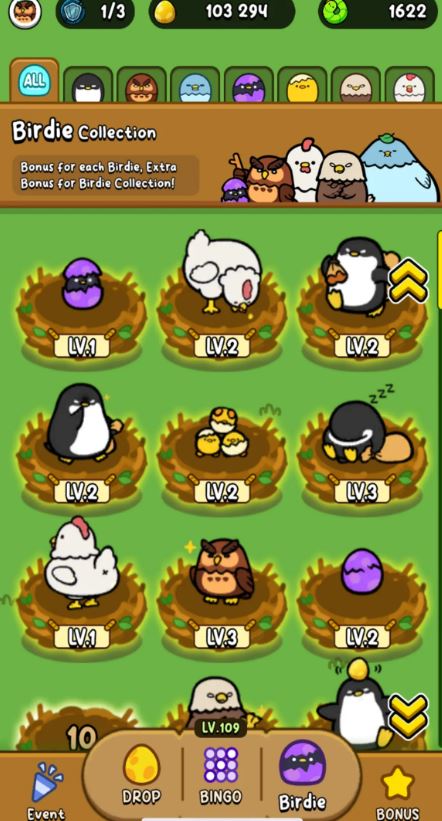Open the BONUS star section
Viewport: 442px width, 821px height.
398,791
